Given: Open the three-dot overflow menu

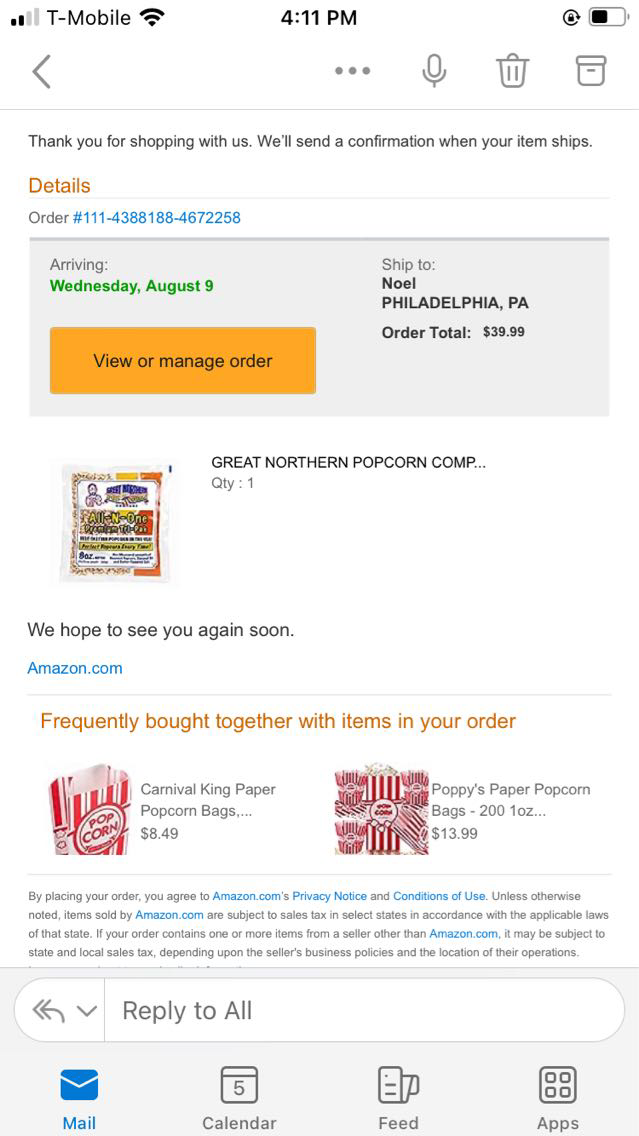Looking at the screenshot, I should 353,71.
